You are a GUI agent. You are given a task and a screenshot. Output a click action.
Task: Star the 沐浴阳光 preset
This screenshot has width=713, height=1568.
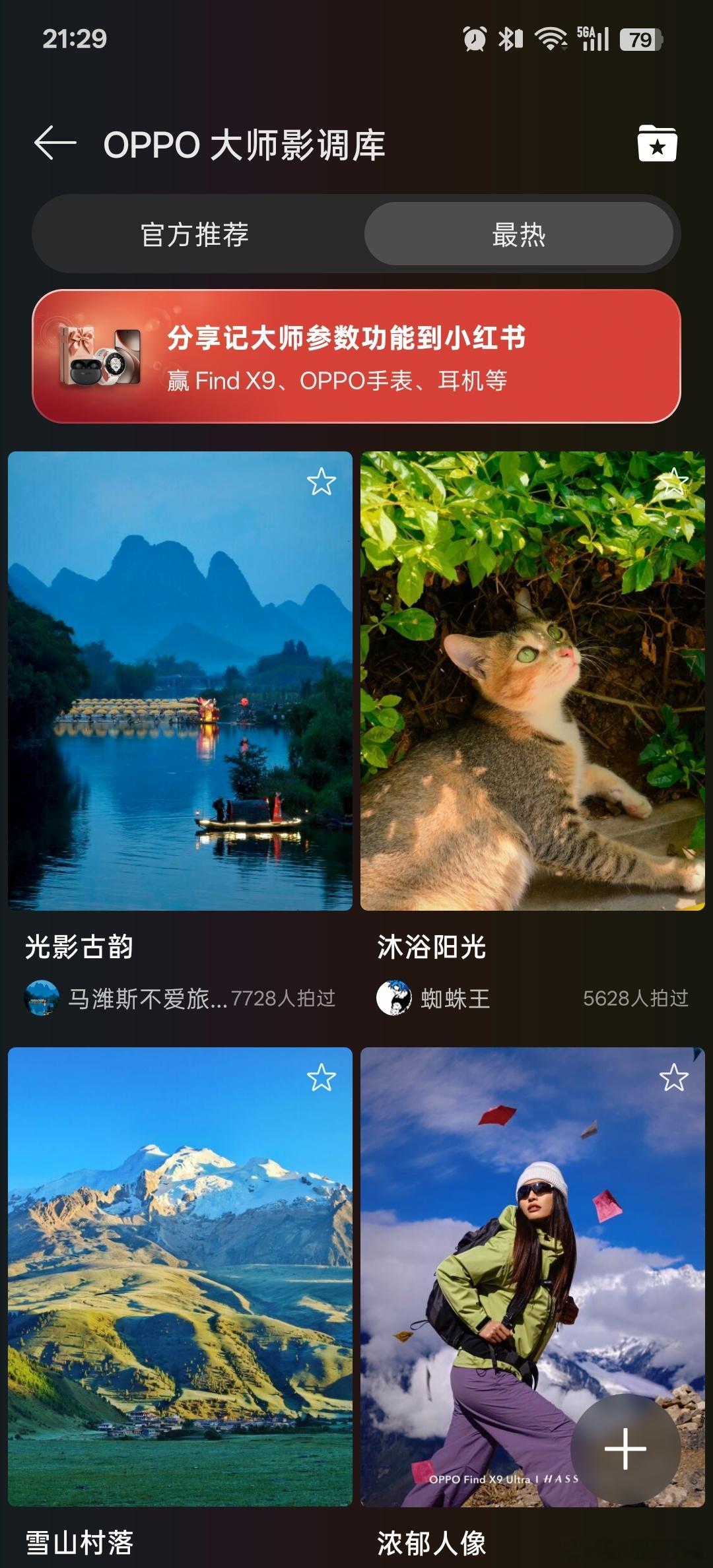tap(674, 482)
